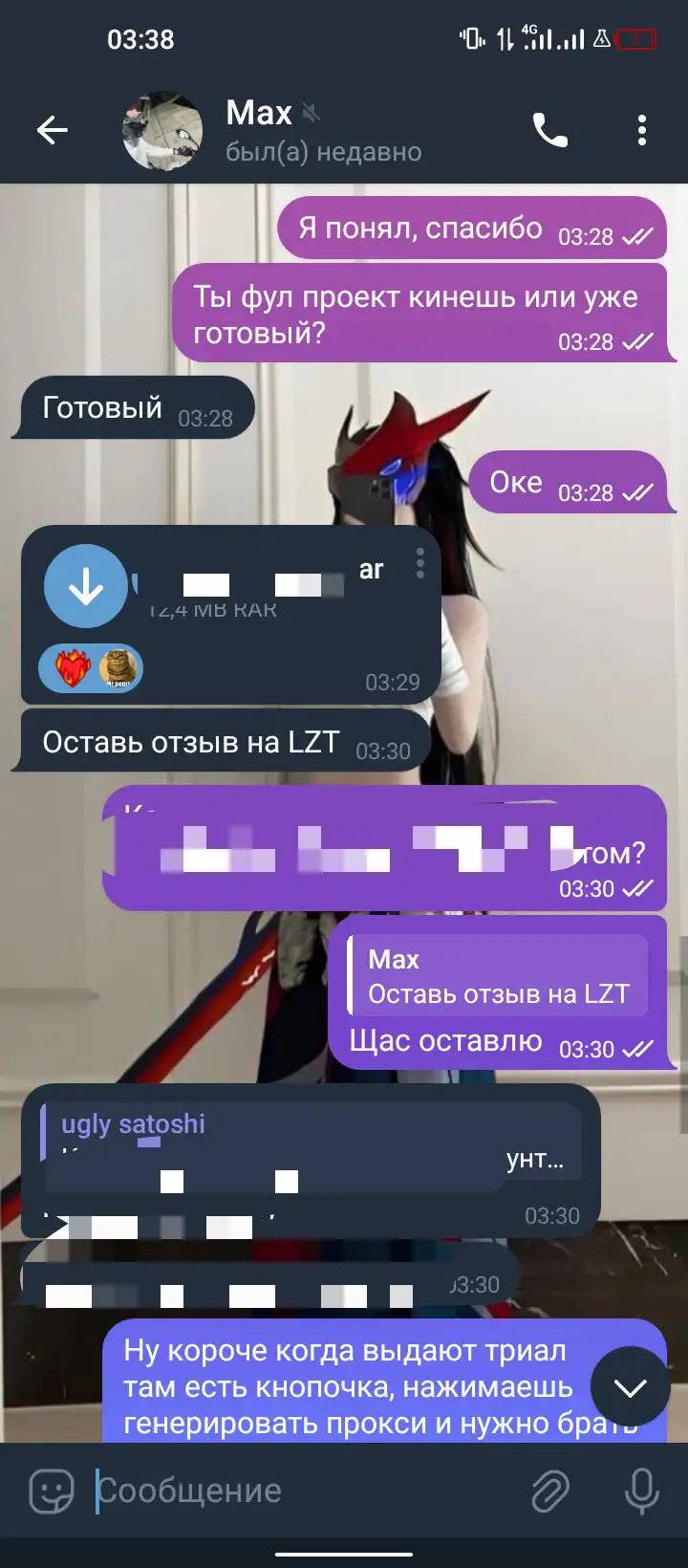Go back to the chat list
The width and height of the screenshot is (688, 1568).
(53, 130)
